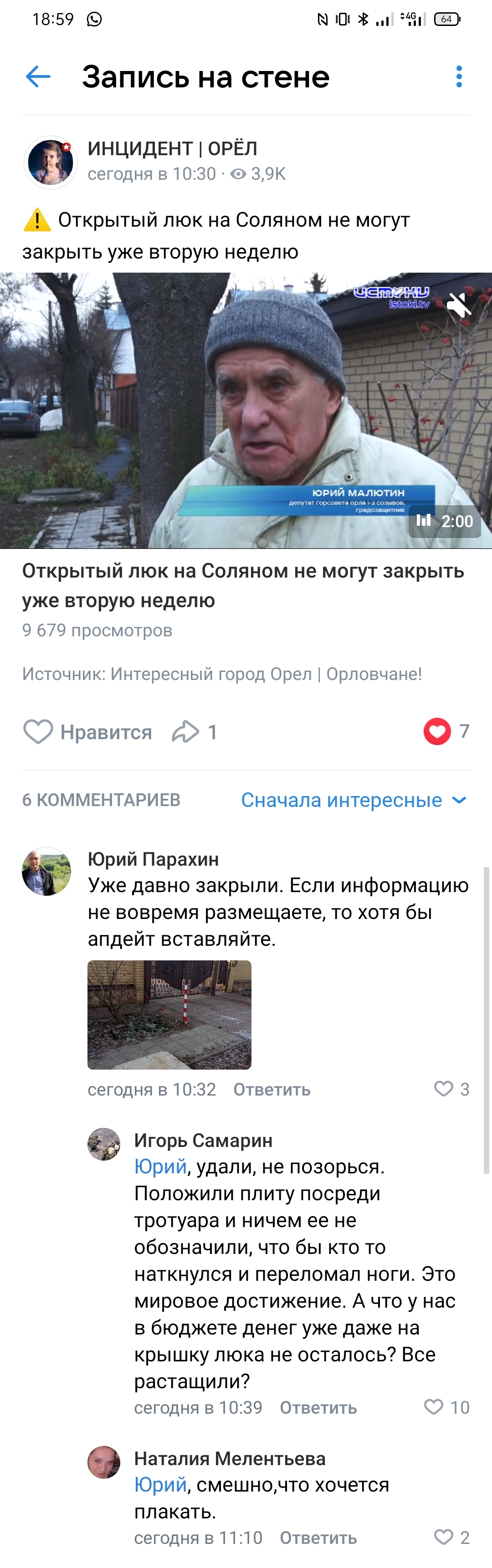The width and height of the screenshot is (492, 1568).
Task: Reply to Юрий Парахин's comment
Action: [272, 1089]
